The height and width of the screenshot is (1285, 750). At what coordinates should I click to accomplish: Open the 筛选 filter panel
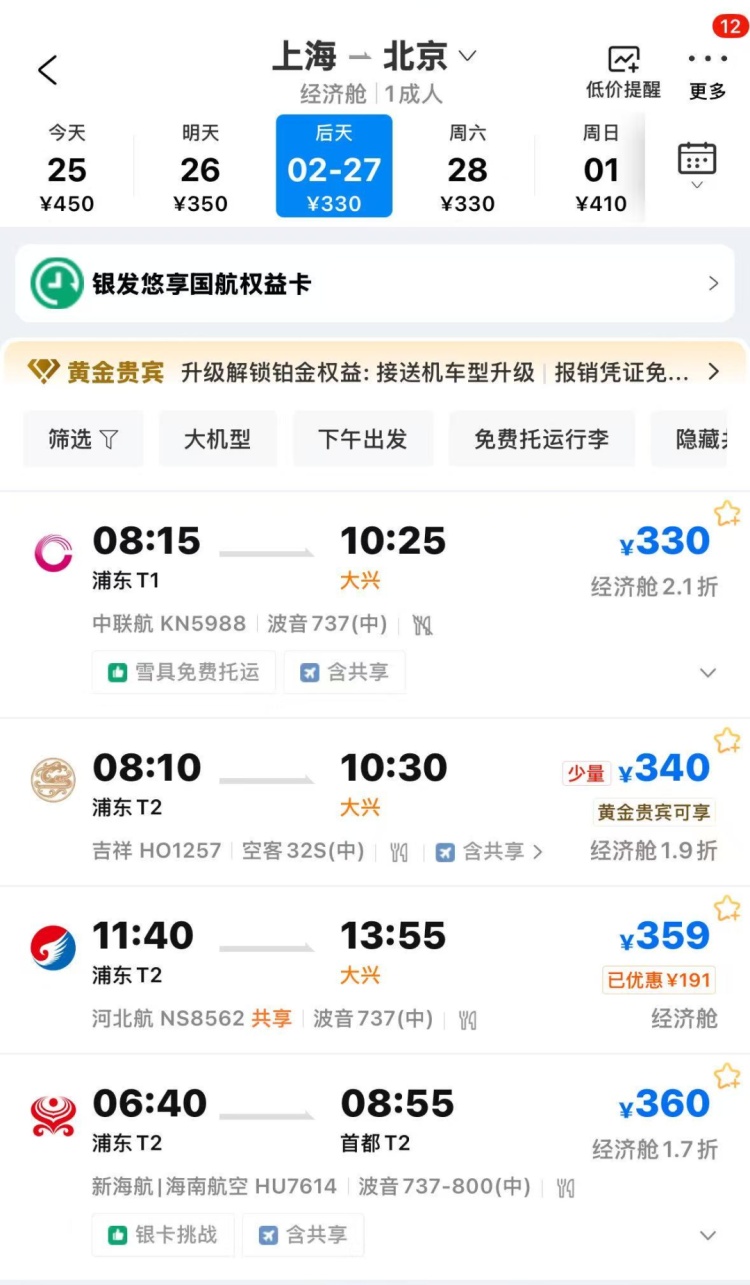[82, 439]
